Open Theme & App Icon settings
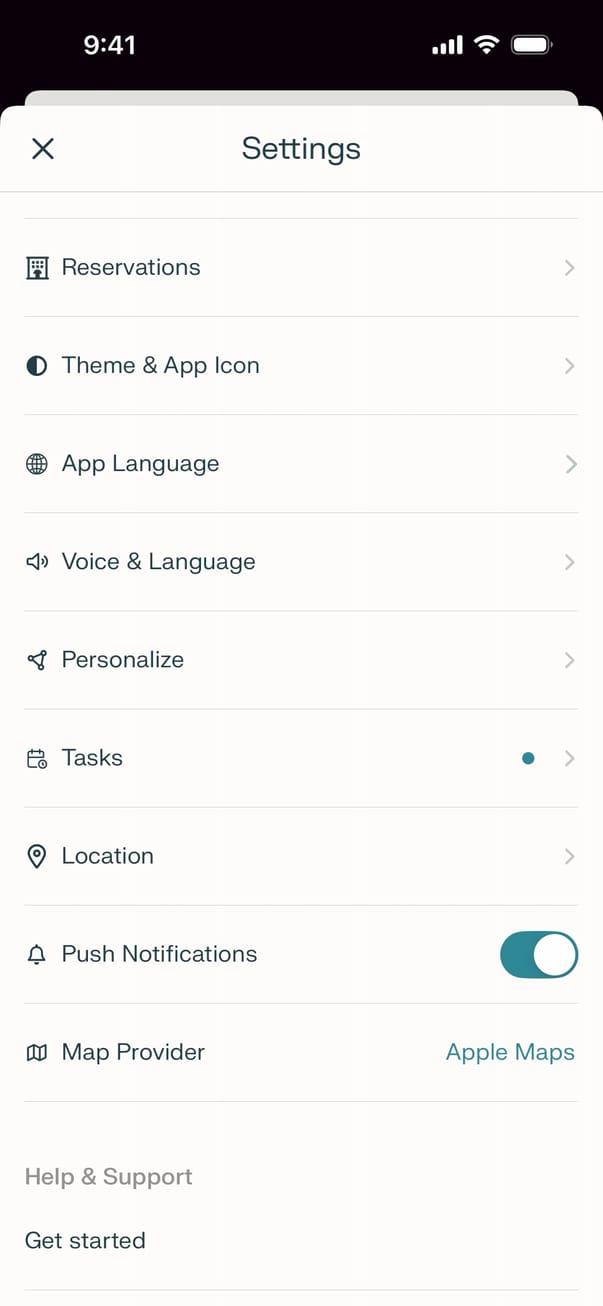This screenshot has width=603, height=1306. (x=300, y=366)
